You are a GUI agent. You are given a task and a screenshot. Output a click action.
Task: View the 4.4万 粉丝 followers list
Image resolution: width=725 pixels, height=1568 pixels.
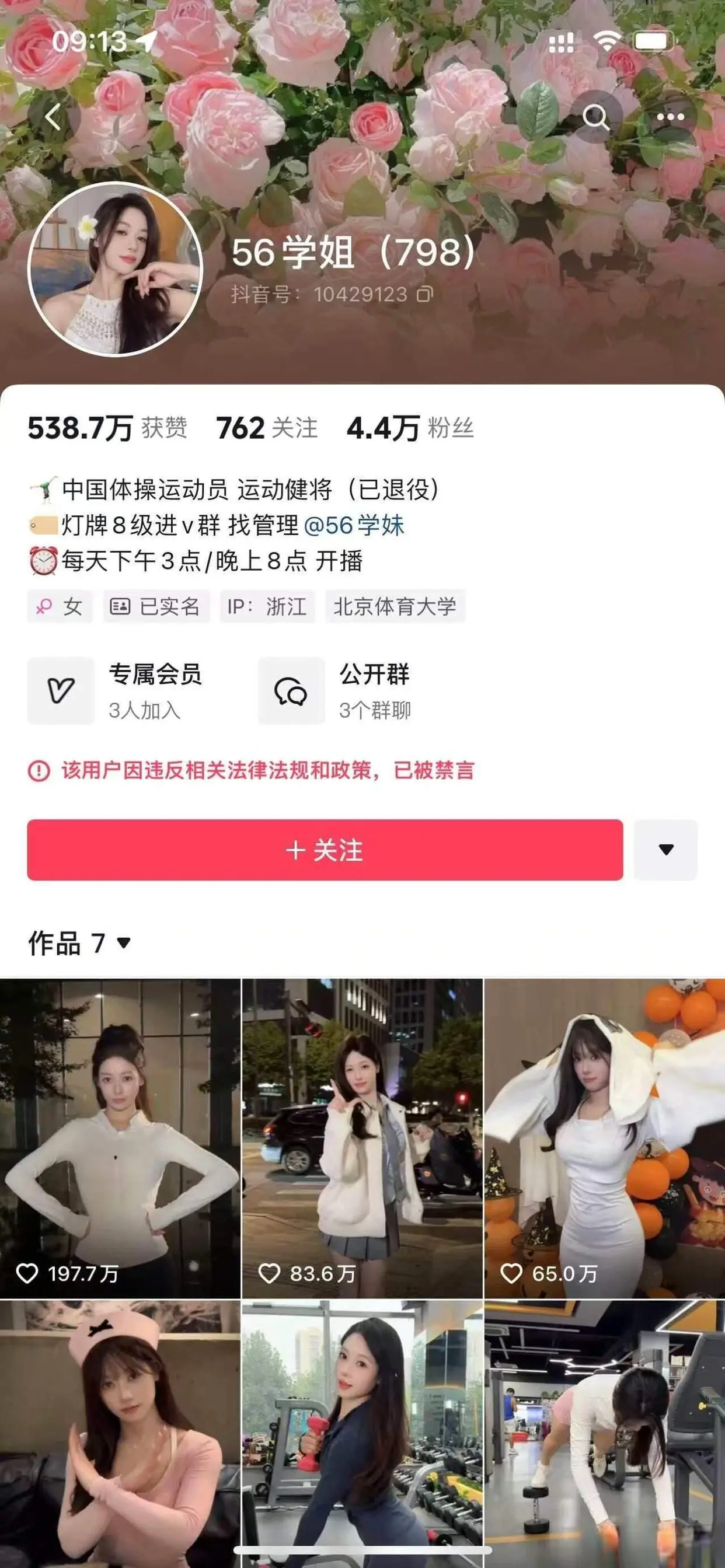pyautogui.click(x=410, y=428)
